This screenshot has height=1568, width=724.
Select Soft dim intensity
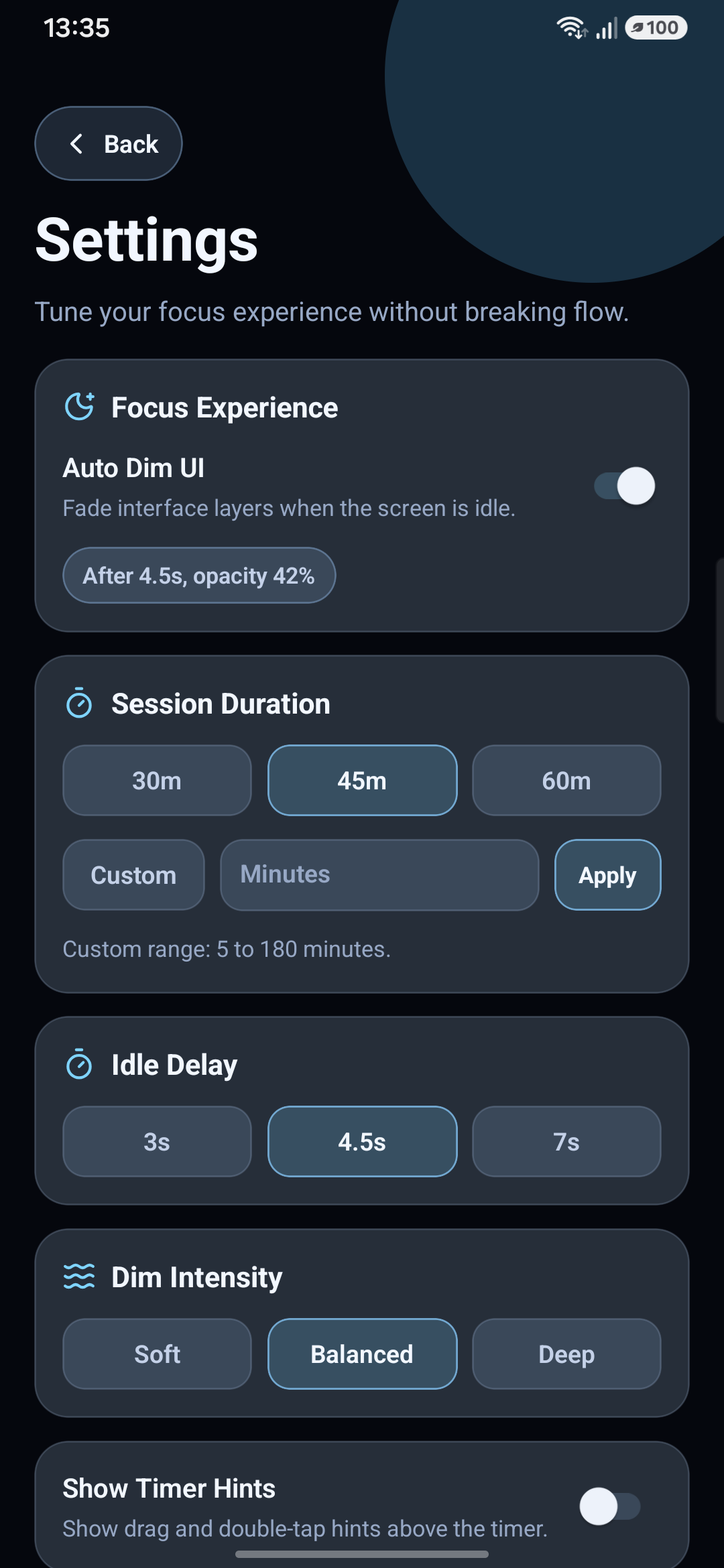coord(157,1354)
